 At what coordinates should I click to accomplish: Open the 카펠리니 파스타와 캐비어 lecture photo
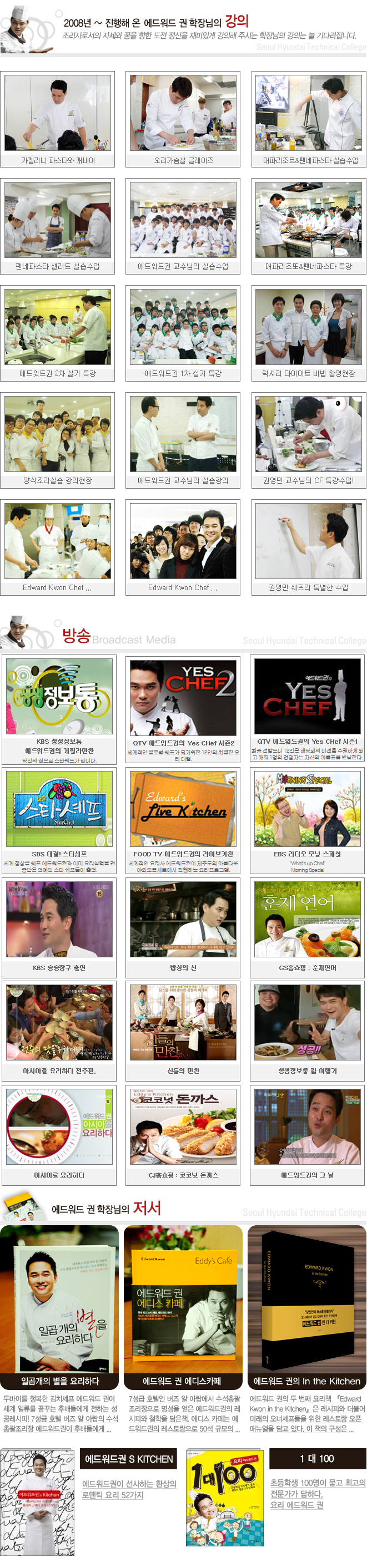[57, 113]
